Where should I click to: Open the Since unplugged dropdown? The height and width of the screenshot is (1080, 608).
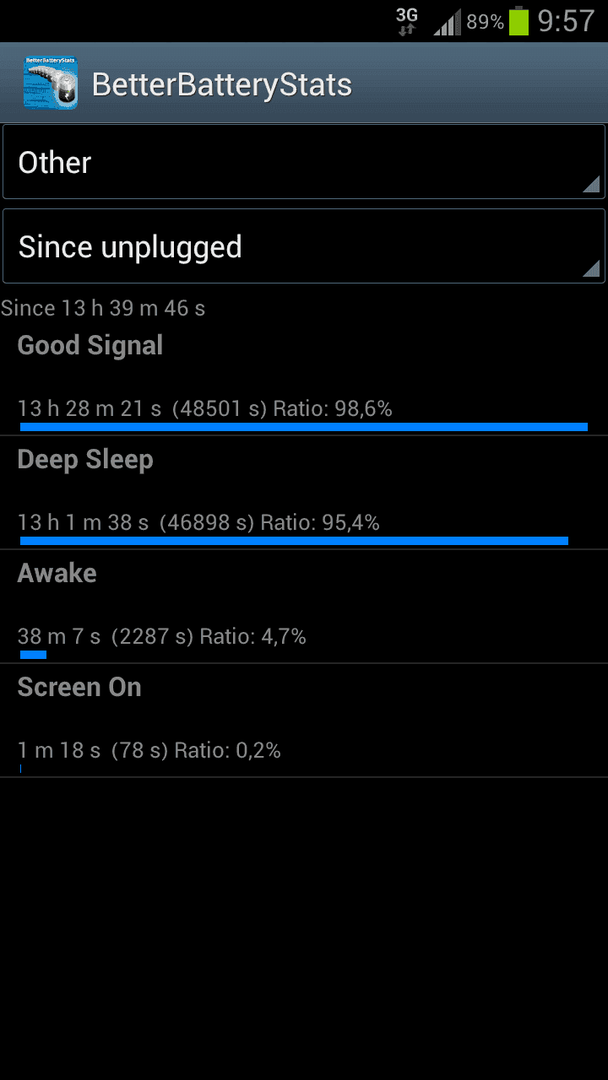tap(304, 246)
